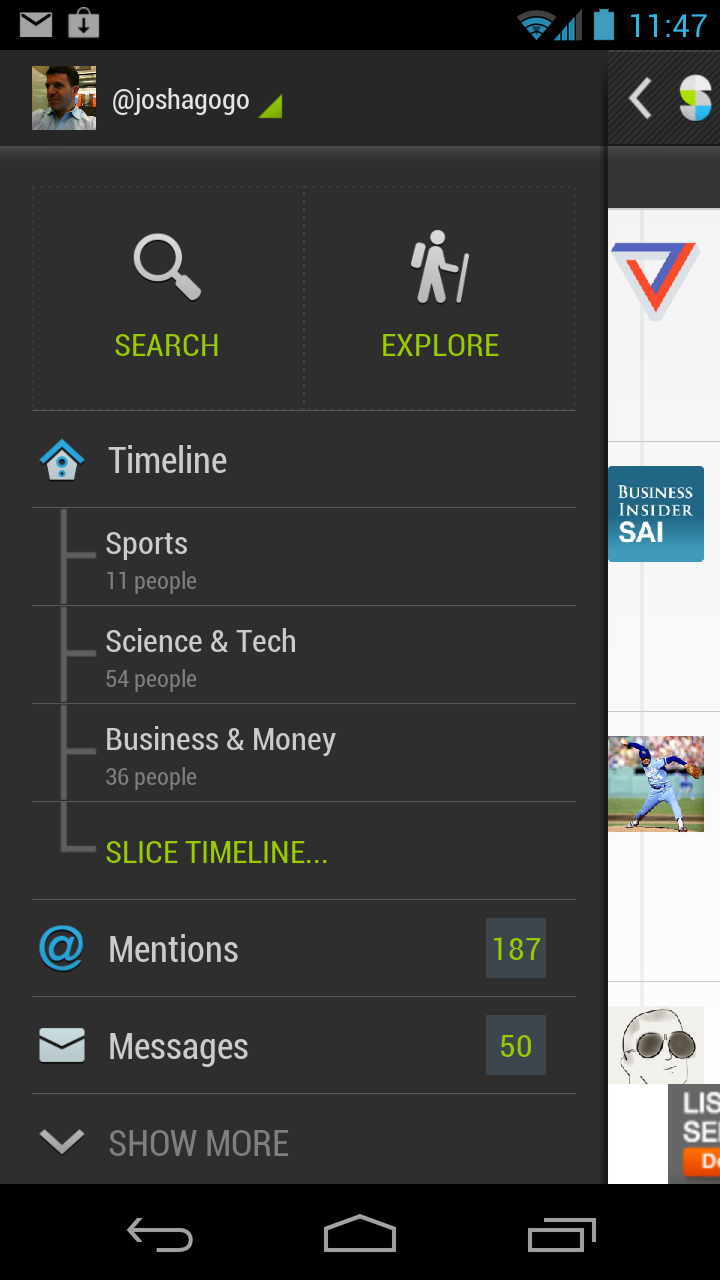Go to the main Timeline
720x1280 pixels.
[304, 460]
